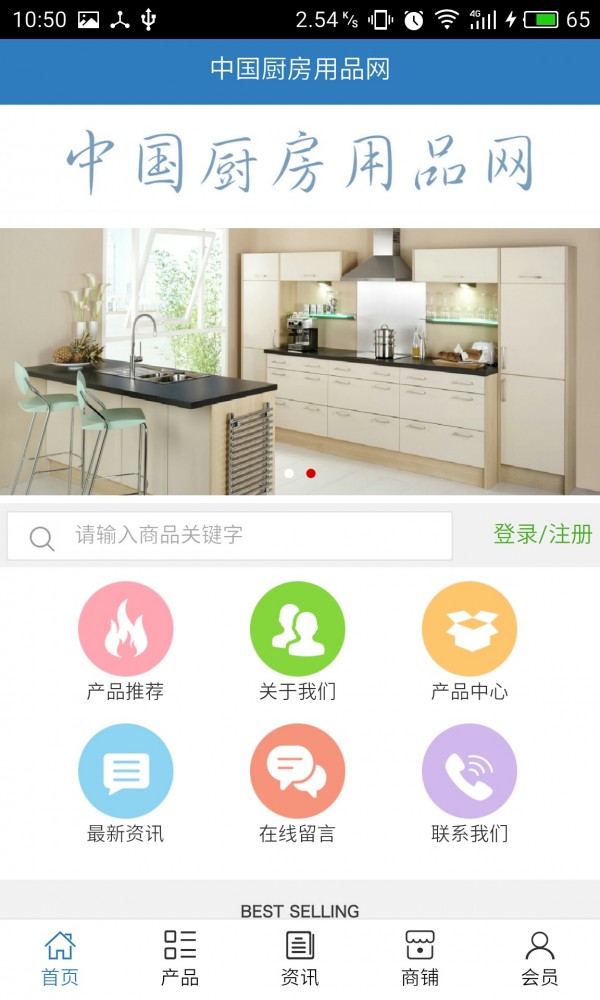Open 登录/注册 login or register
The image size is (600, 1000).
click(x=542, y=534)
